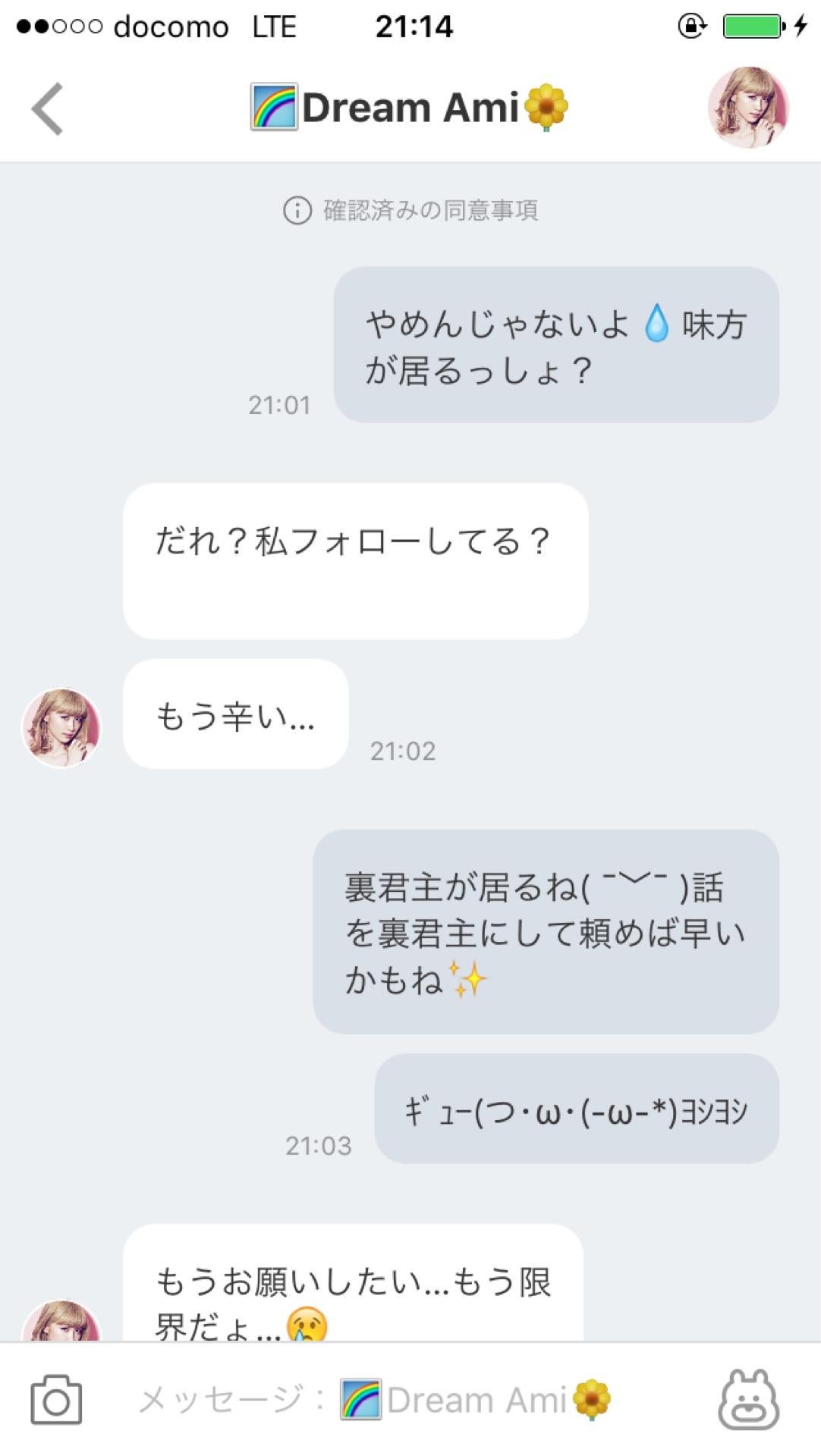This screenshot has width=821, height=1456.
Task: Tap the rotation lock icon in the status bar
Action: click(689, 25)
